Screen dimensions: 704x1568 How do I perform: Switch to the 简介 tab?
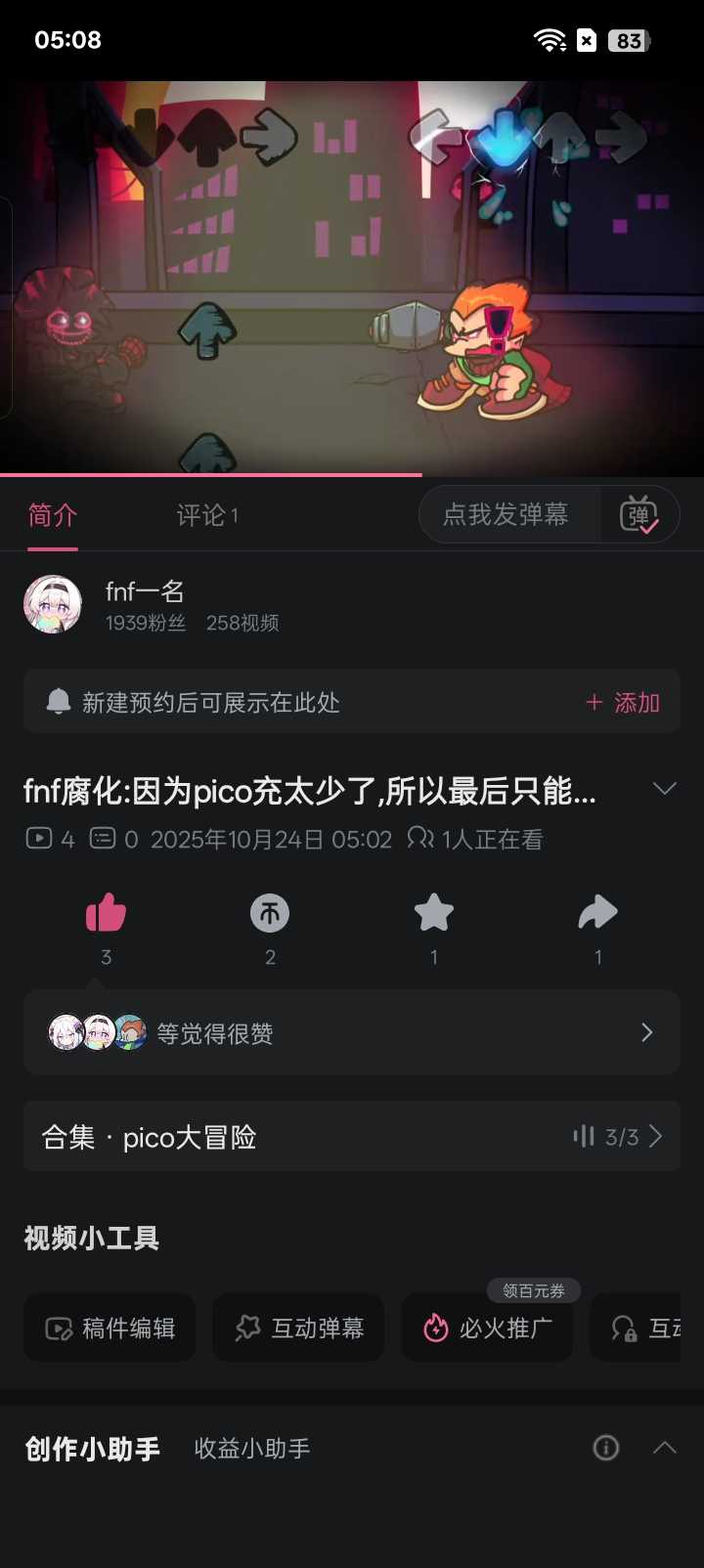click(53, 515)
